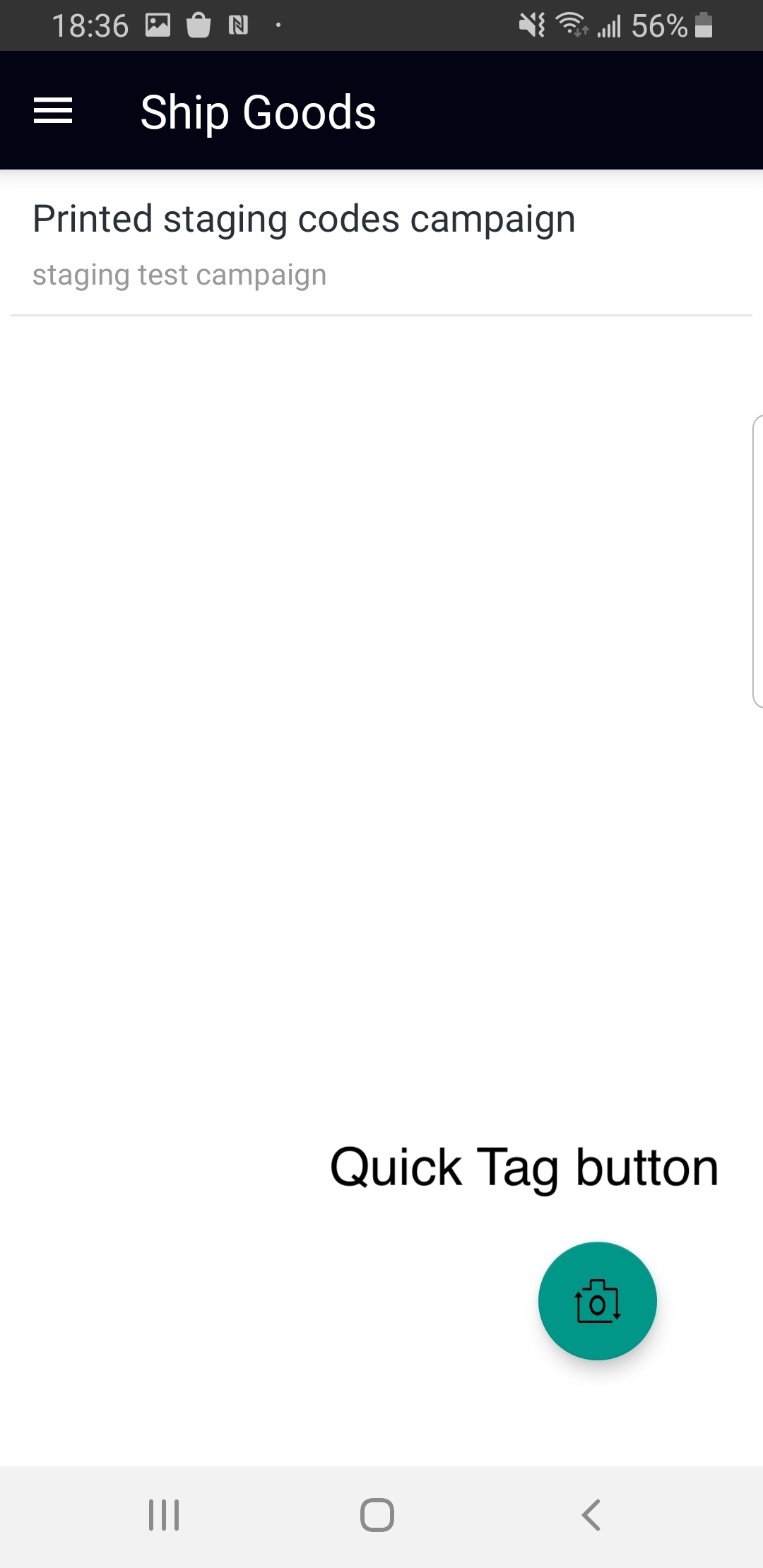Viewport: 763px width, 1568px height.
Task: Tap the teal Quick Tag camera button
Action: 597,1300
